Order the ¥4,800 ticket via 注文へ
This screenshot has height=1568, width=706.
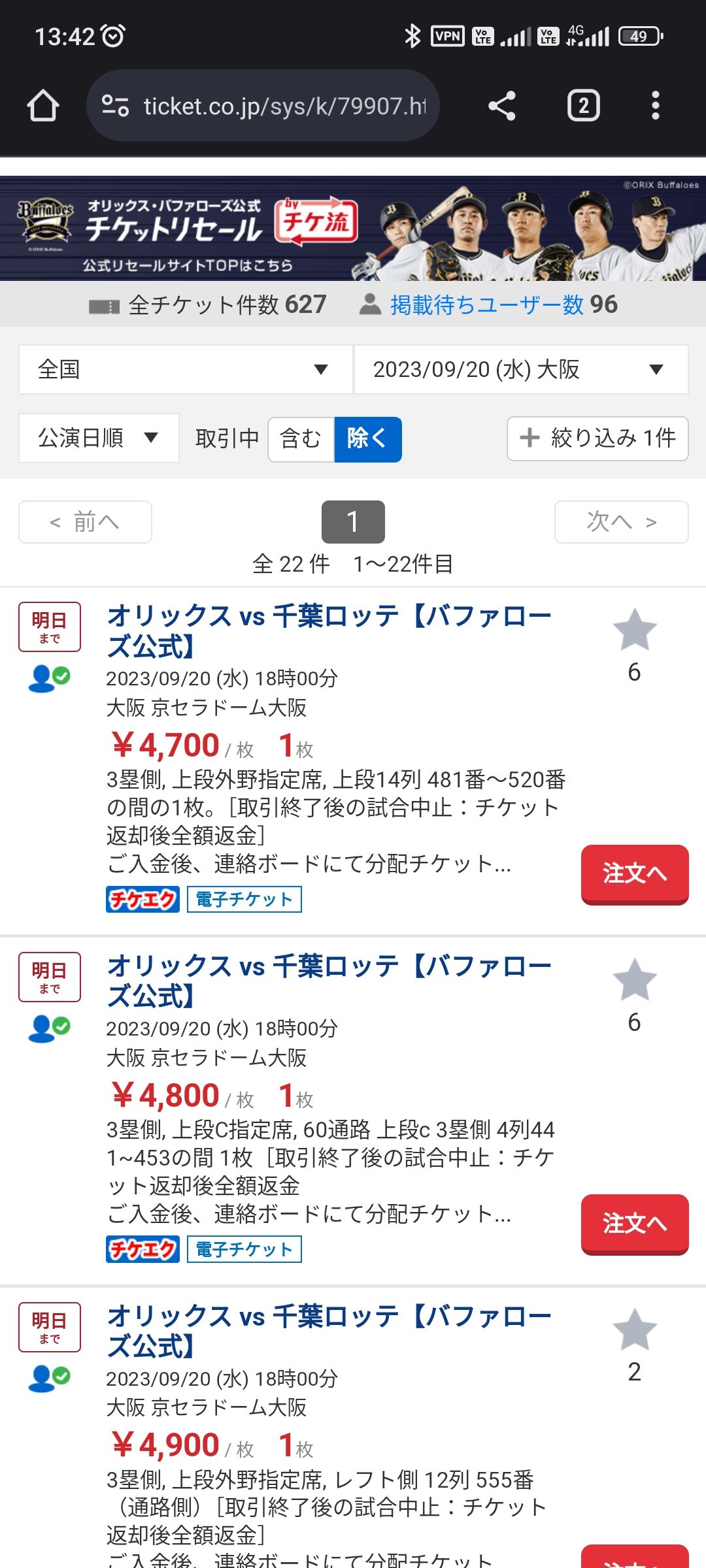pos(635,1224)
